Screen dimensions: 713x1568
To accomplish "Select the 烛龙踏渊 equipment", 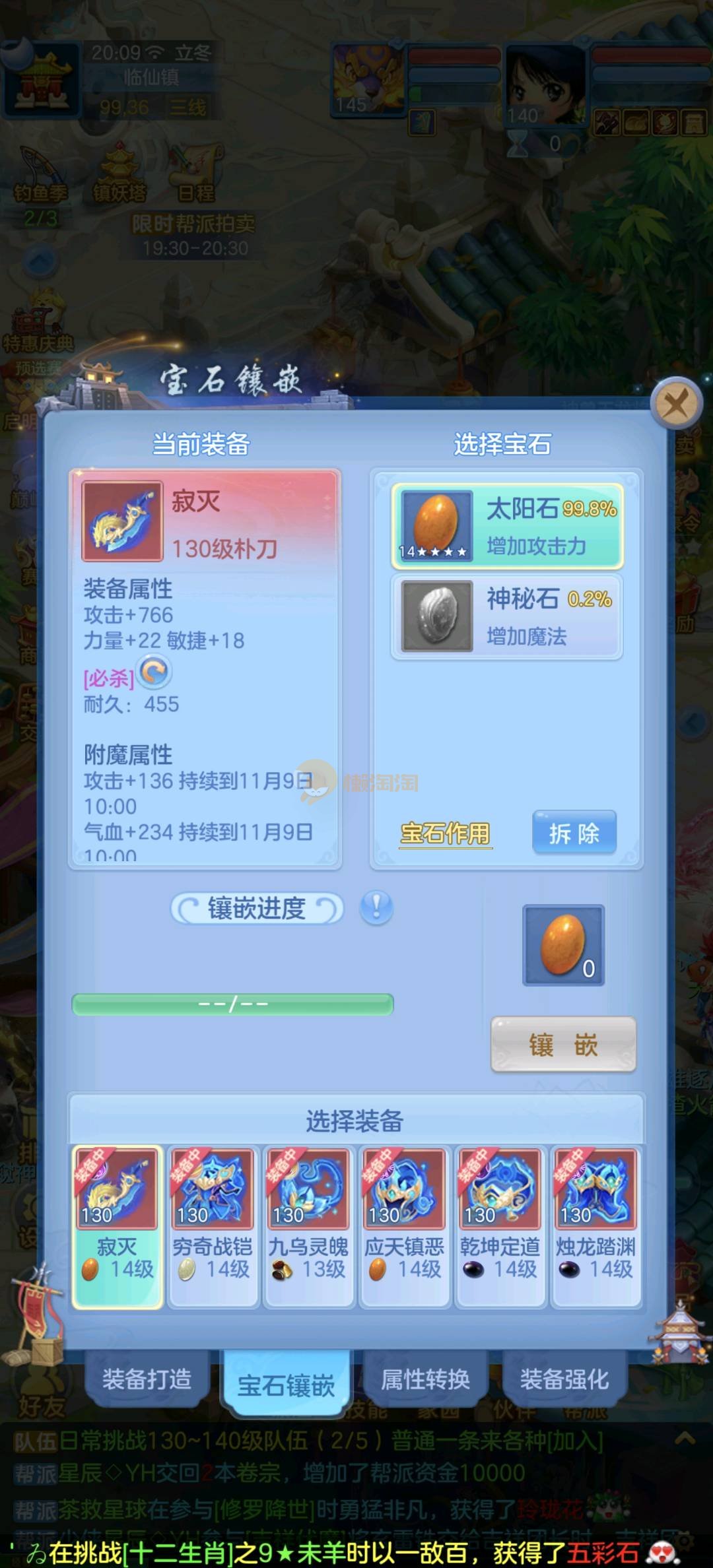I will click(x=595, y=1225).
